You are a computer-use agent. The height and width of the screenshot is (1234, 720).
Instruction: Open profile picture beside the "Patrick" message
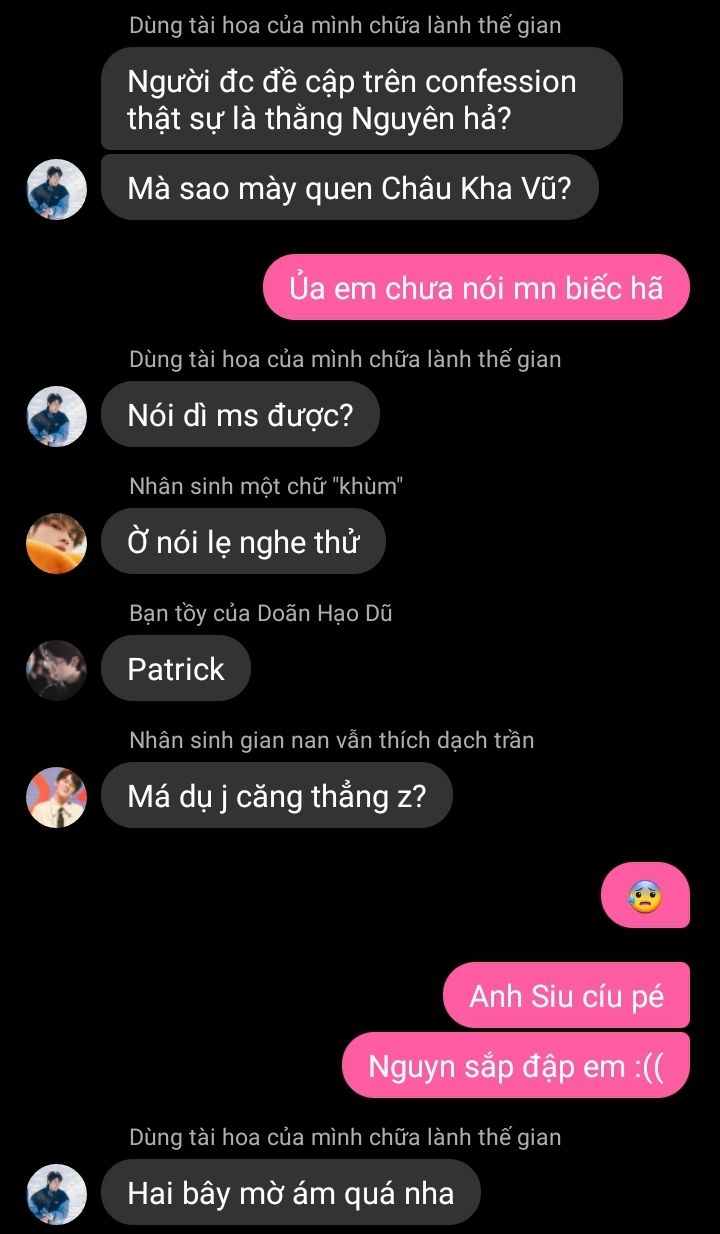[56, 670]
